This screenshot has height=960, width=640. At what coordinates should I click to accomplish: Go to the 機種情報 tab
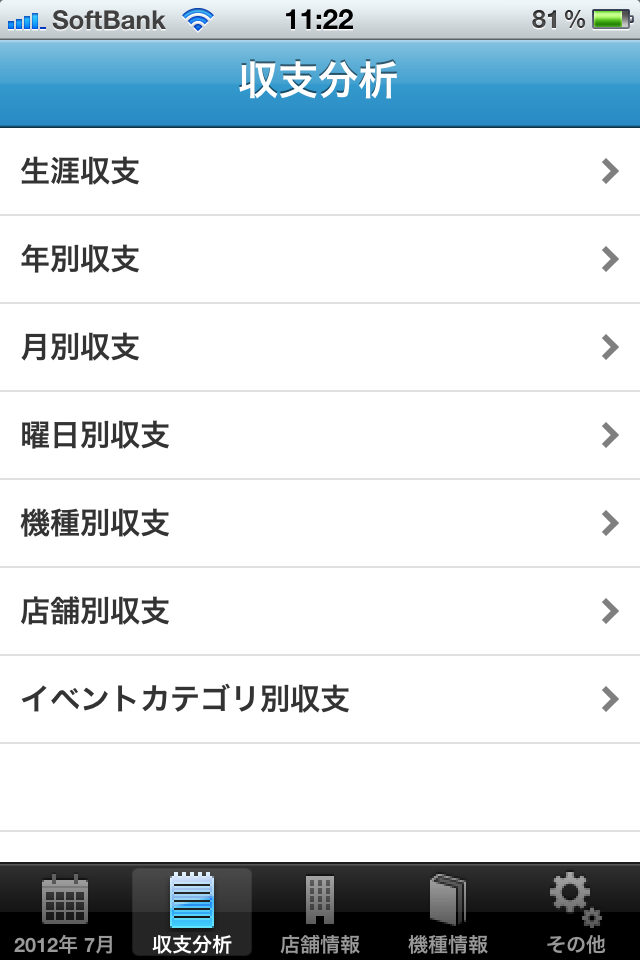click(448, 914)
